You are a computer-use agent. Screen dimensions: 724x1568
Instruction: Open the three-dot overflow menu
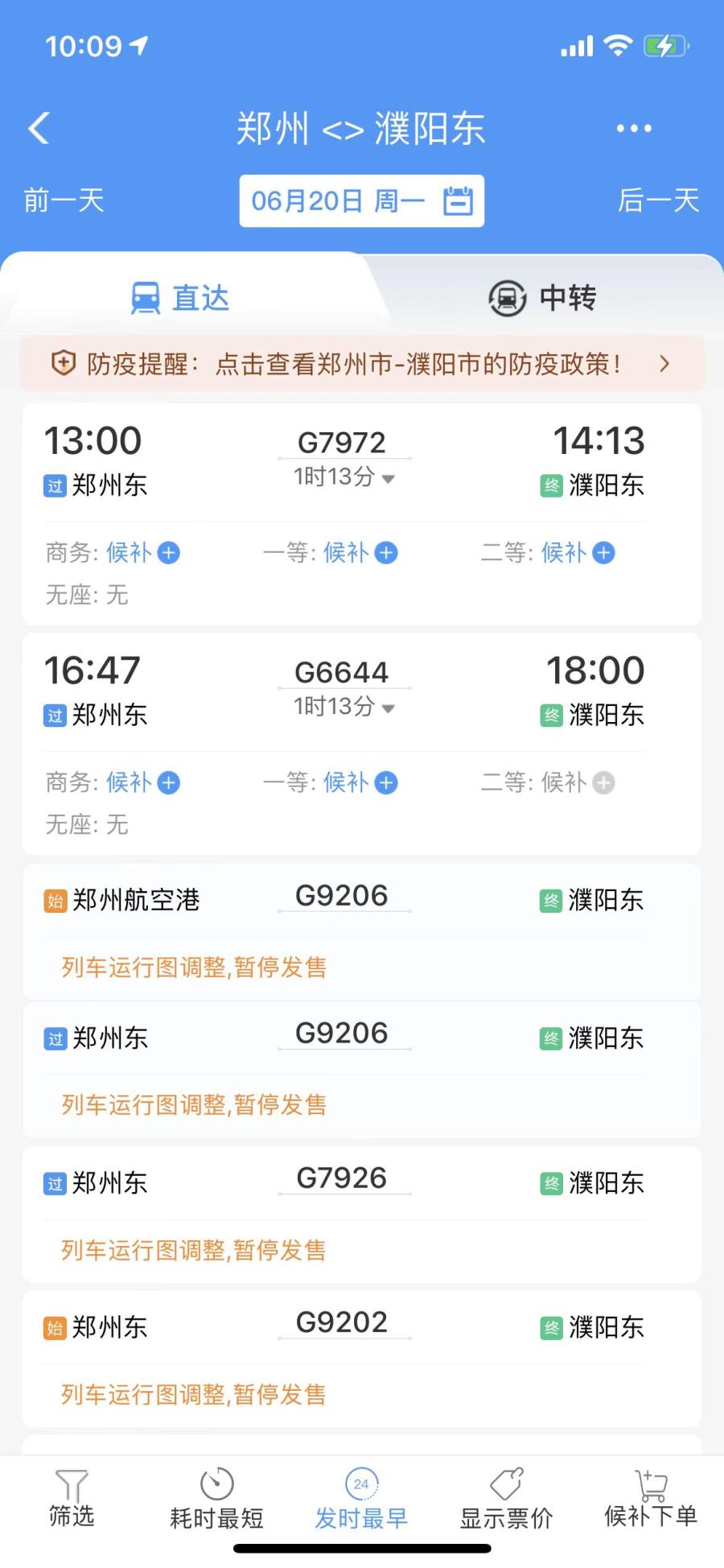pos(633,129)
